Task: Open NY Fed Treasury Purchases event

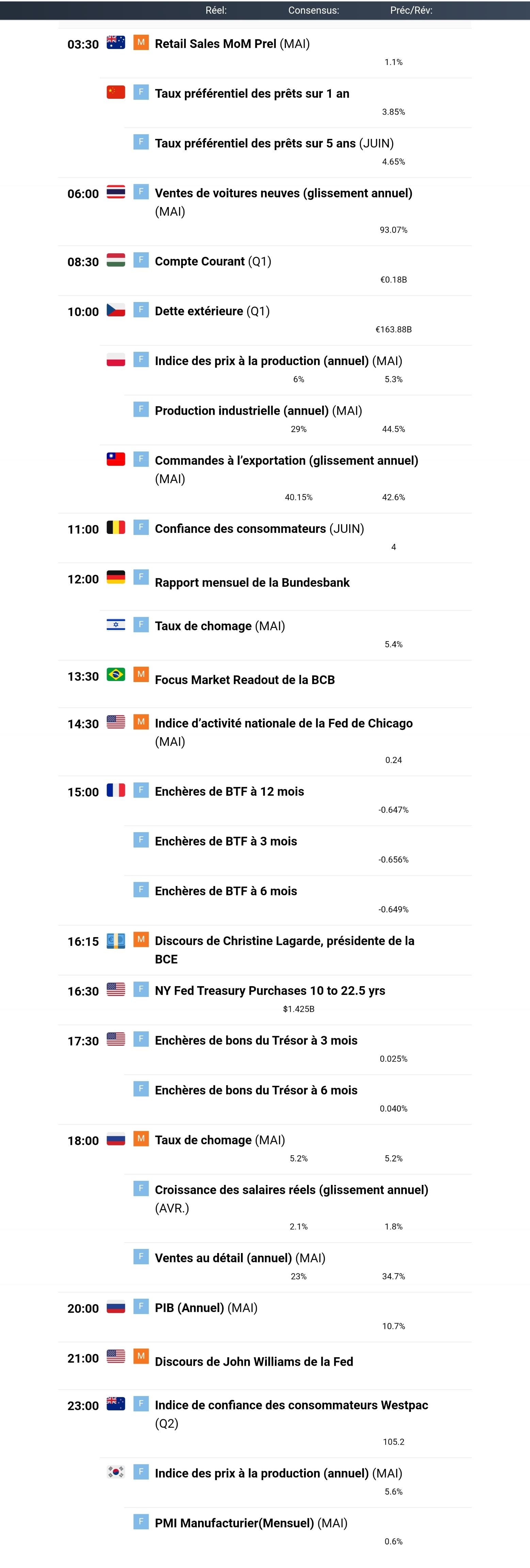Action: coord(270,991)
